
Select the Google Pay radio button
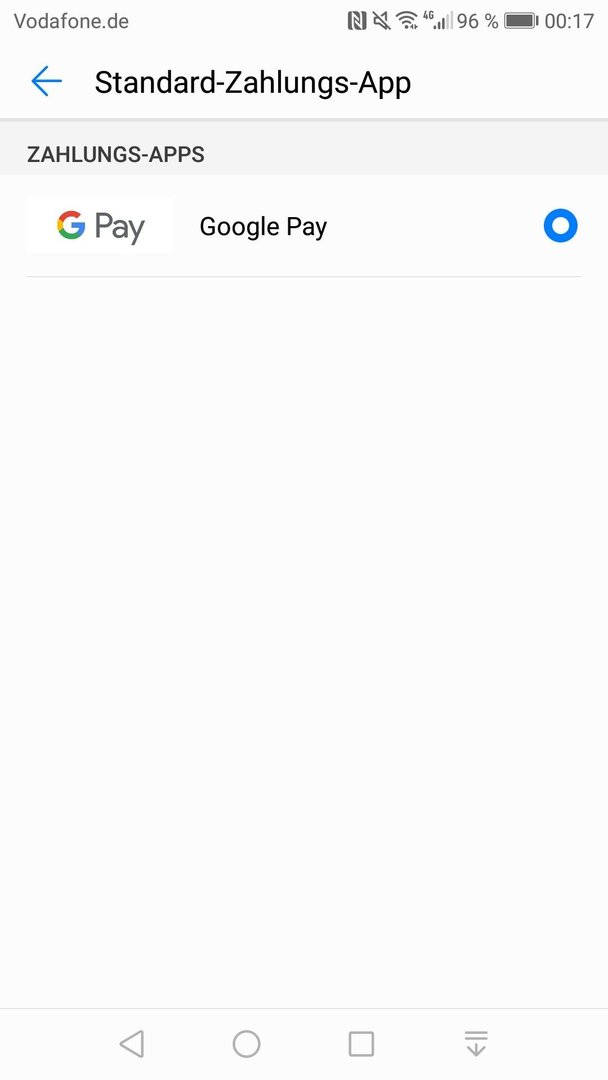click(x=560, y=226)
